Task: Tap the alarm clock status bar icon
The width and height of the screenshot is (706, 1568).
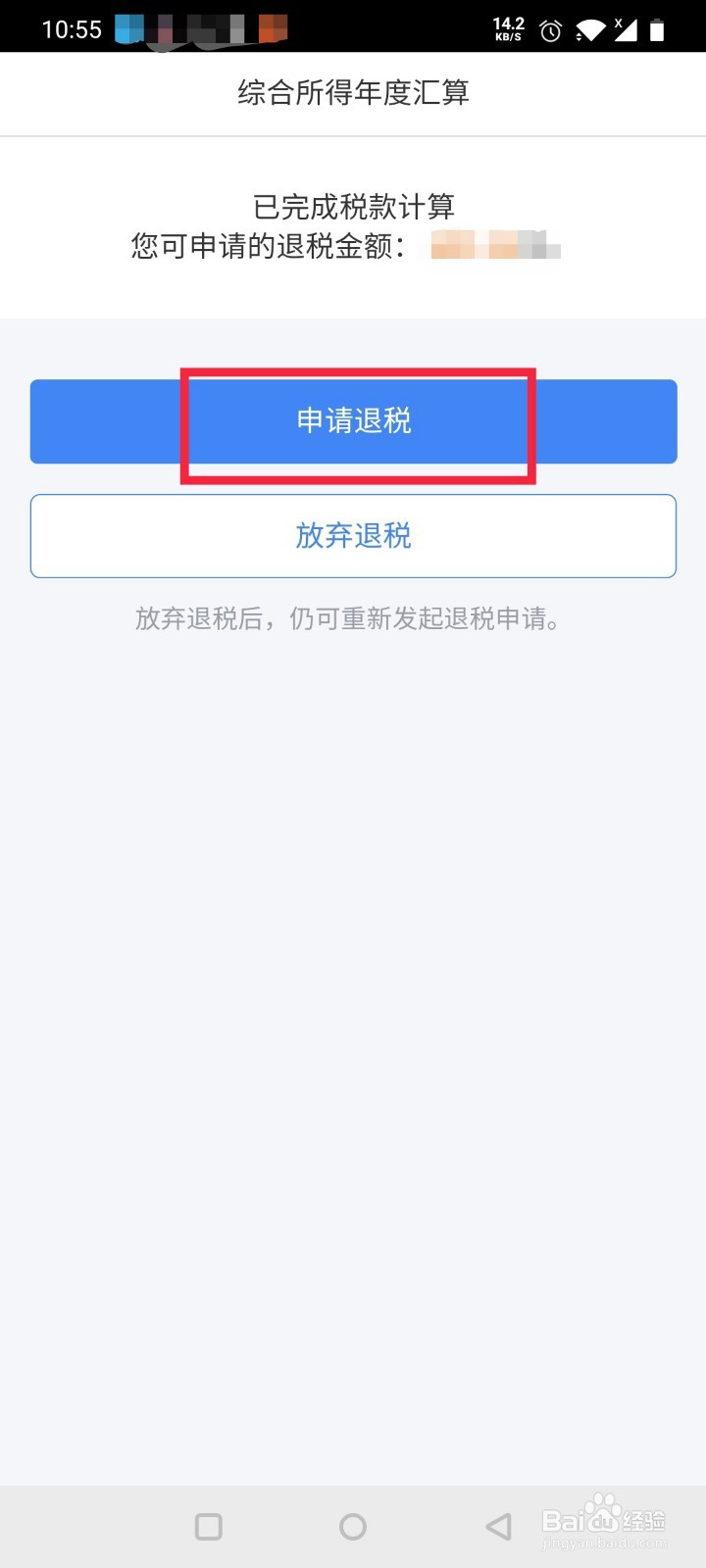Action: pyautogui.click(x=549, y=29)
